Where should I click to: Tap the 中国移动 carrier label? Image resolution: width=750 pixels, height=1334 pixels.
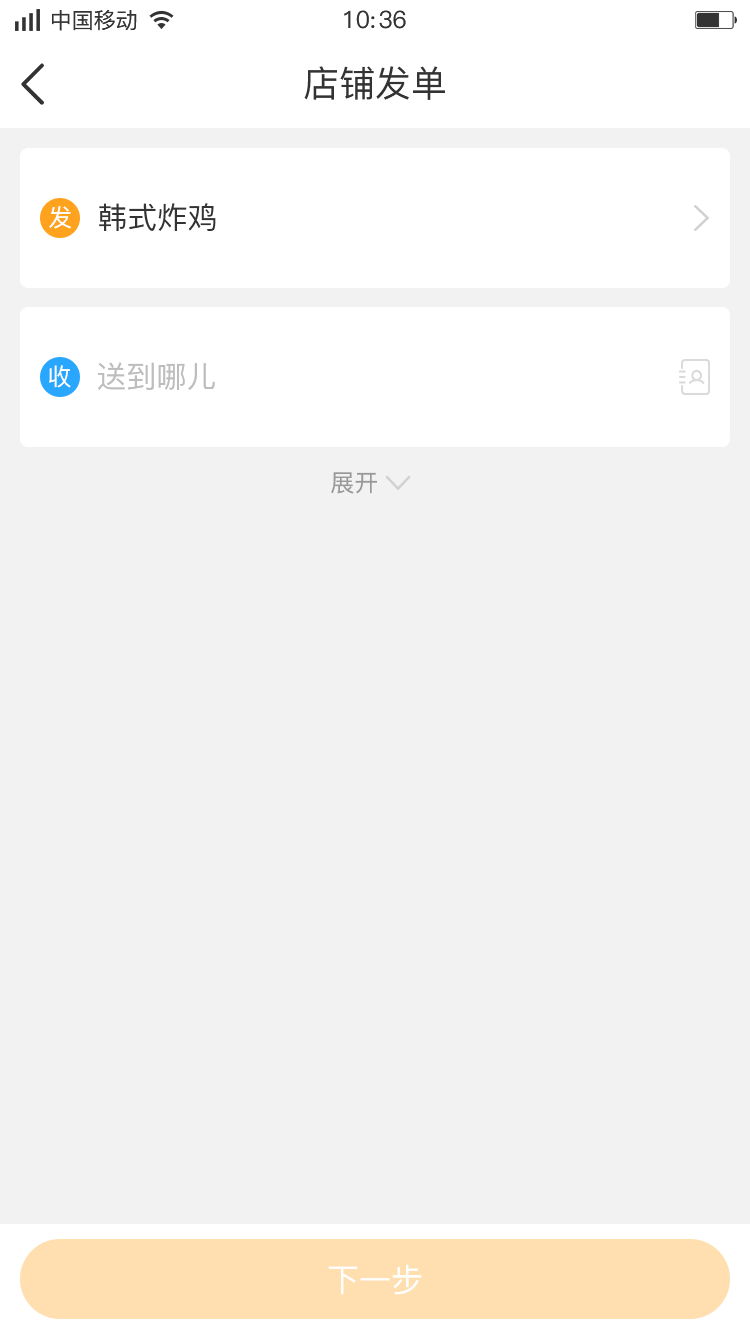click(95, 19)
